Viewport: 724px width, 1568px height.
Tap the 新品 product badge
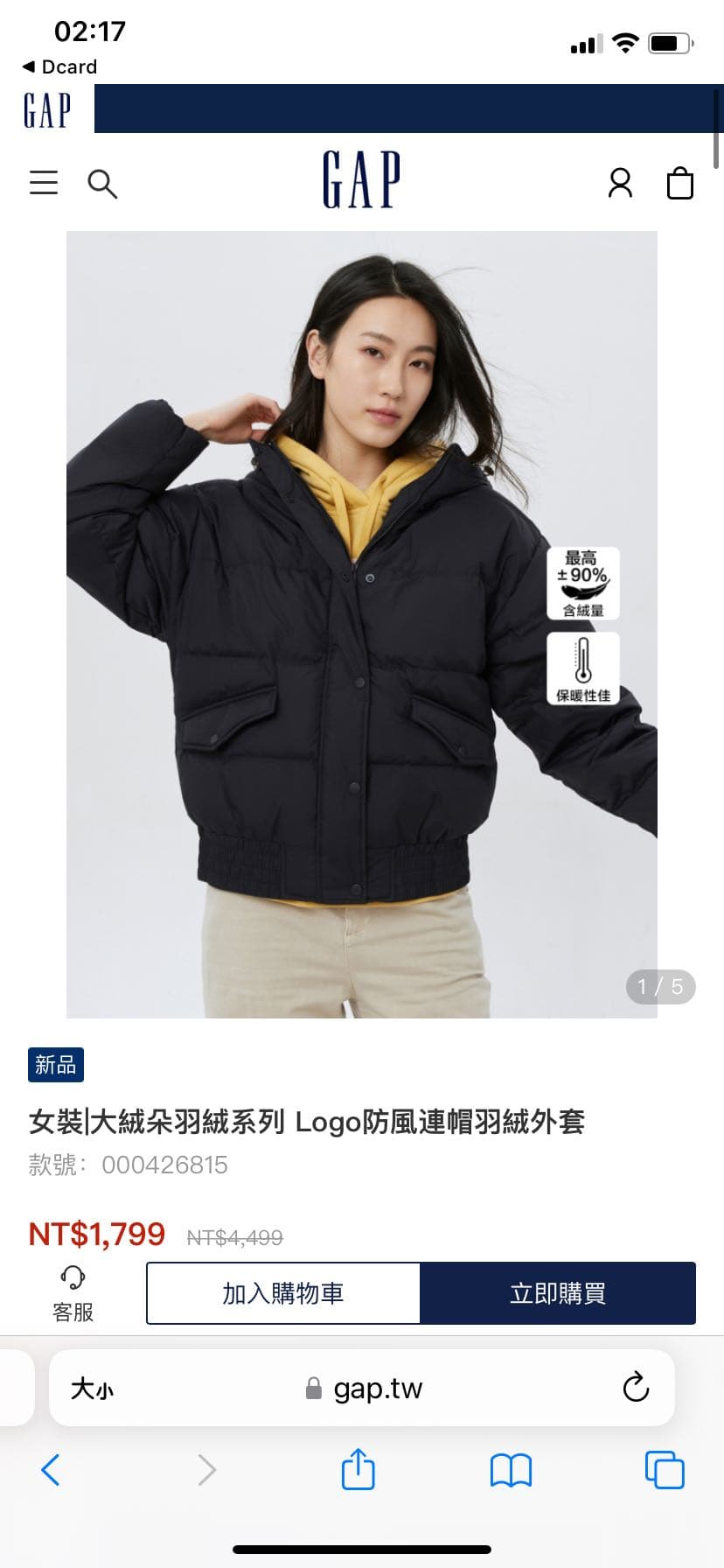pos(54,1064)
